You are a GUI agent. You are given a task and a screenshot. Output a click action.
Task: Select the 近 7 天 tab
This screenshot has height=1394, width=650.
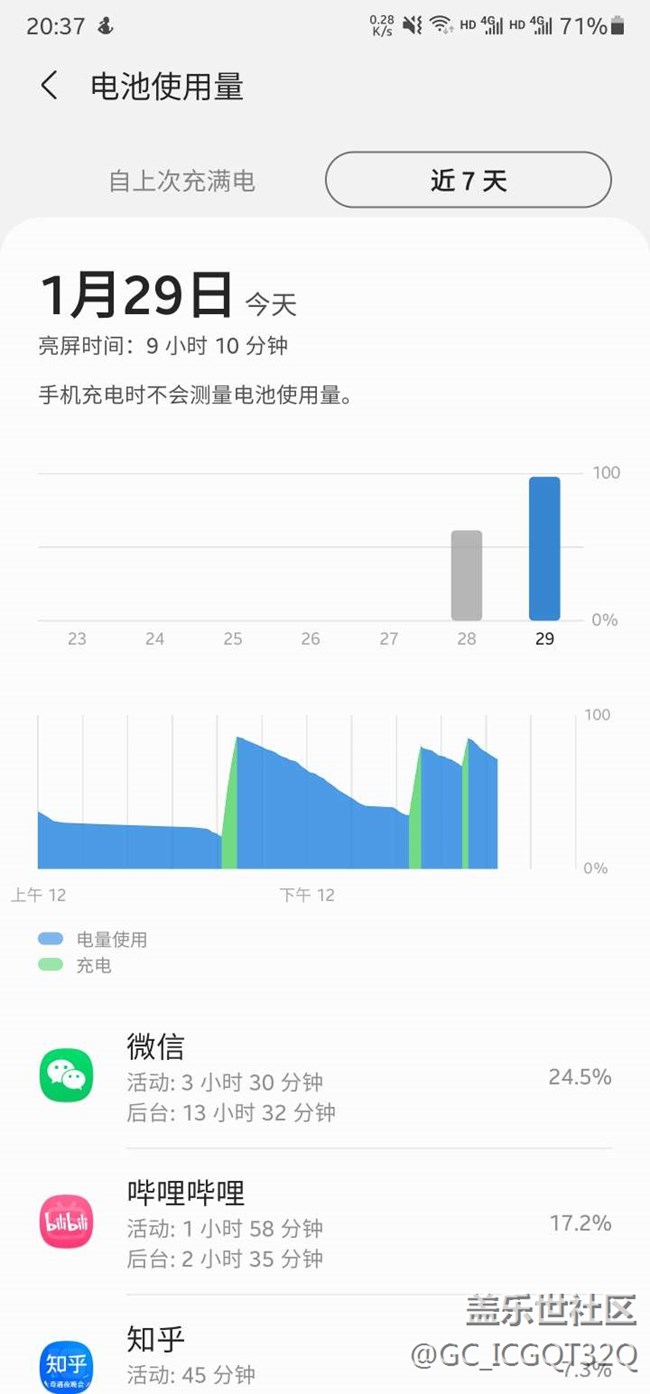[468, 180]
